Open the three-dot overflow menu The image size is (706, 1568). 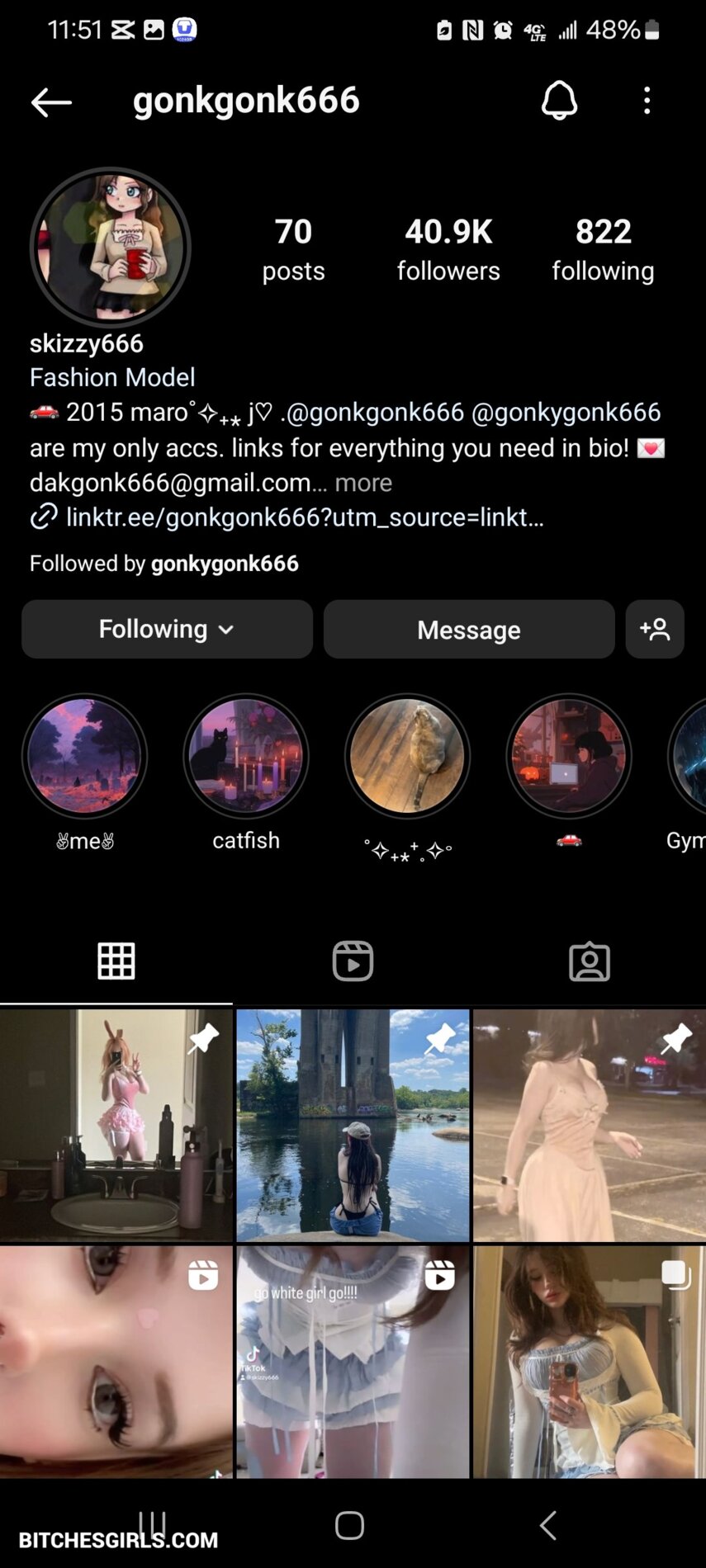647,101
